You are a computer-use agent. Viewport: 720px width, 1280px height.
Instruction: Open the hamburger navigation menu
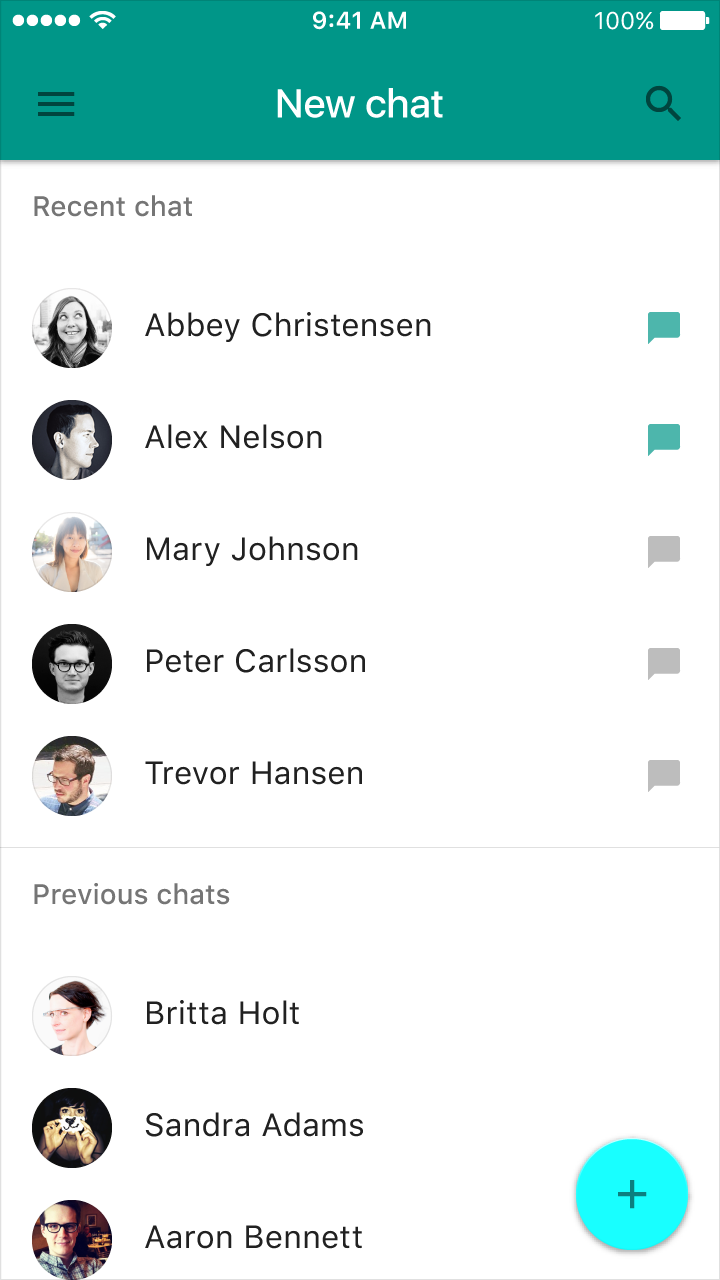(x=56, y=104)
